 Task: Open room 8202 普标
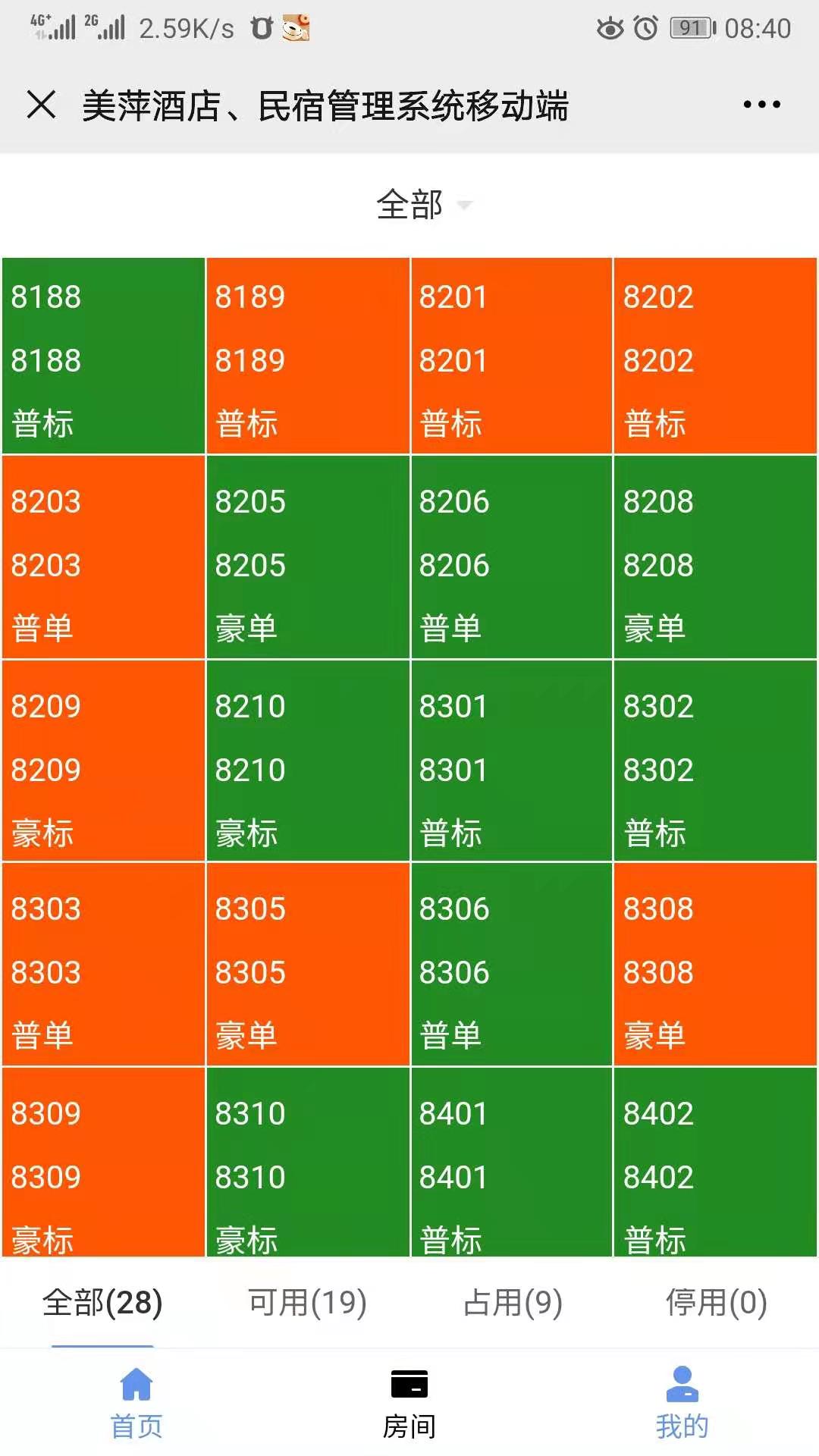coord(715,356)
